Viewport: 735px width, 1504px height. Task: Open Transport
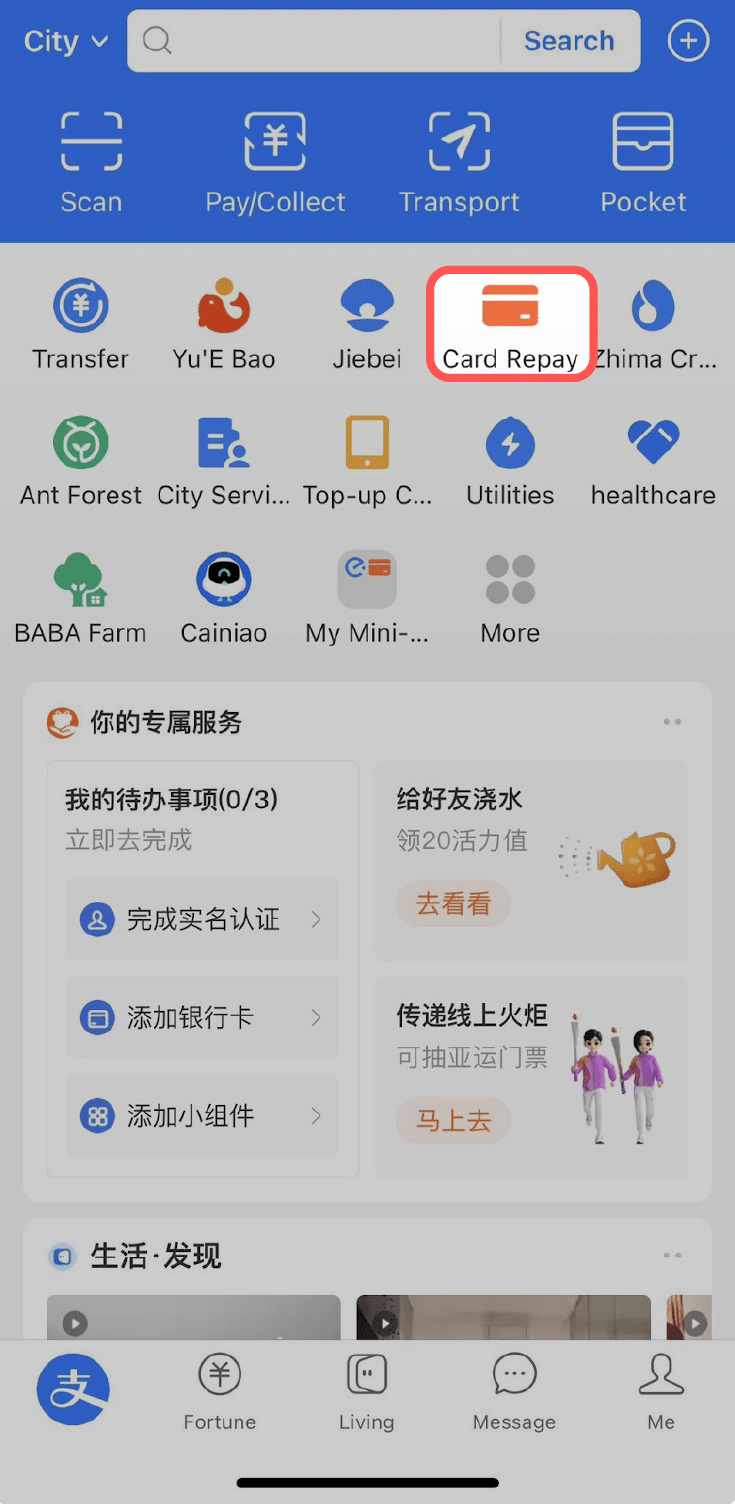[459, 162]
